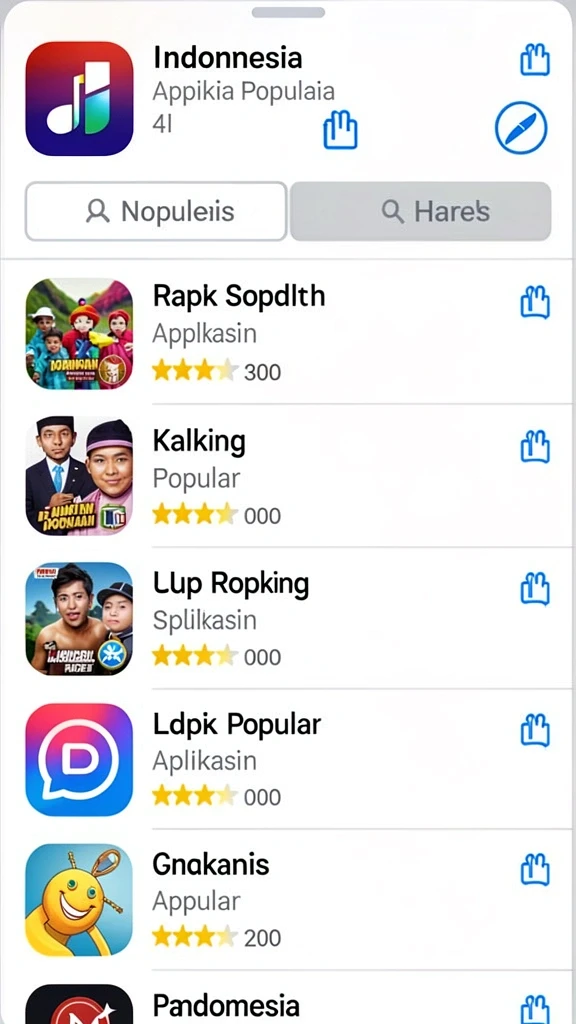The height and width of the screenshot is (1024, 576).
Task: Open the Indonnesia music app icon
Action: [79, 99]
